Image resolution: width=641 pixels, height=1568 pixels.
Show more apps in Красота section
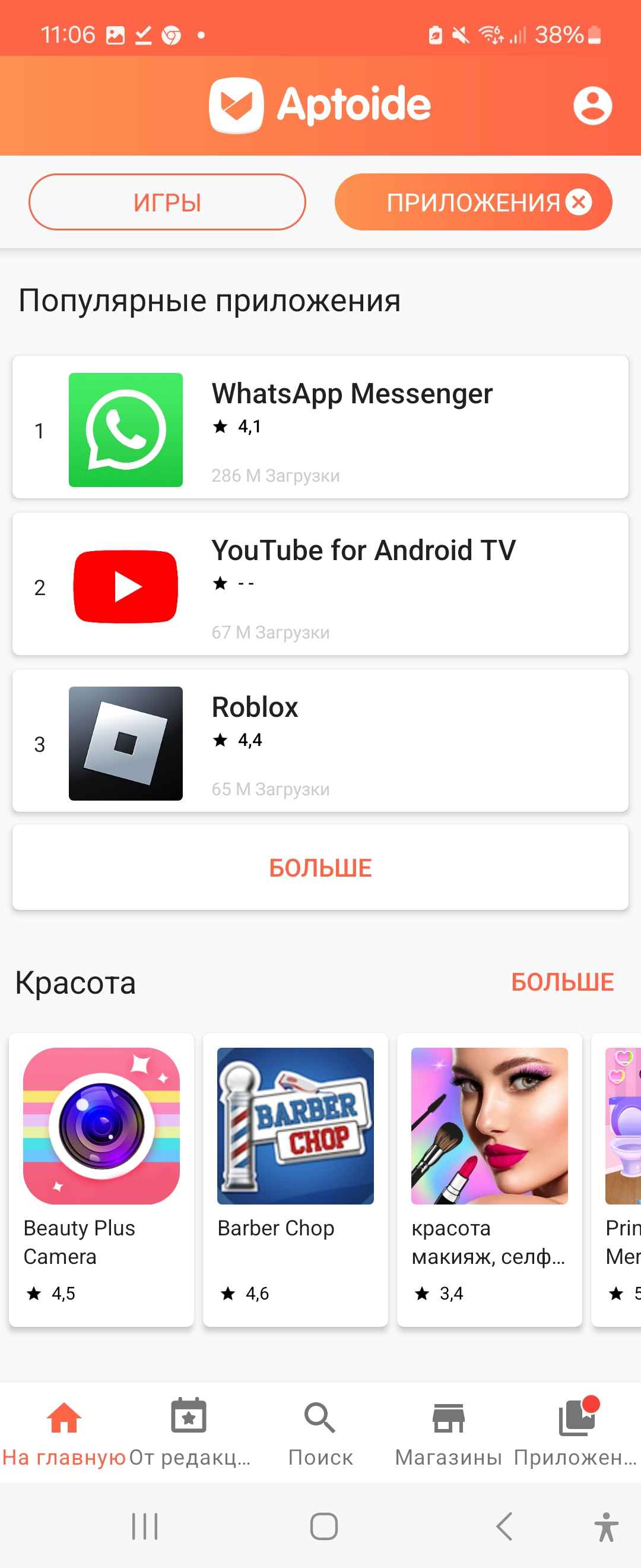tap(562, 982)
